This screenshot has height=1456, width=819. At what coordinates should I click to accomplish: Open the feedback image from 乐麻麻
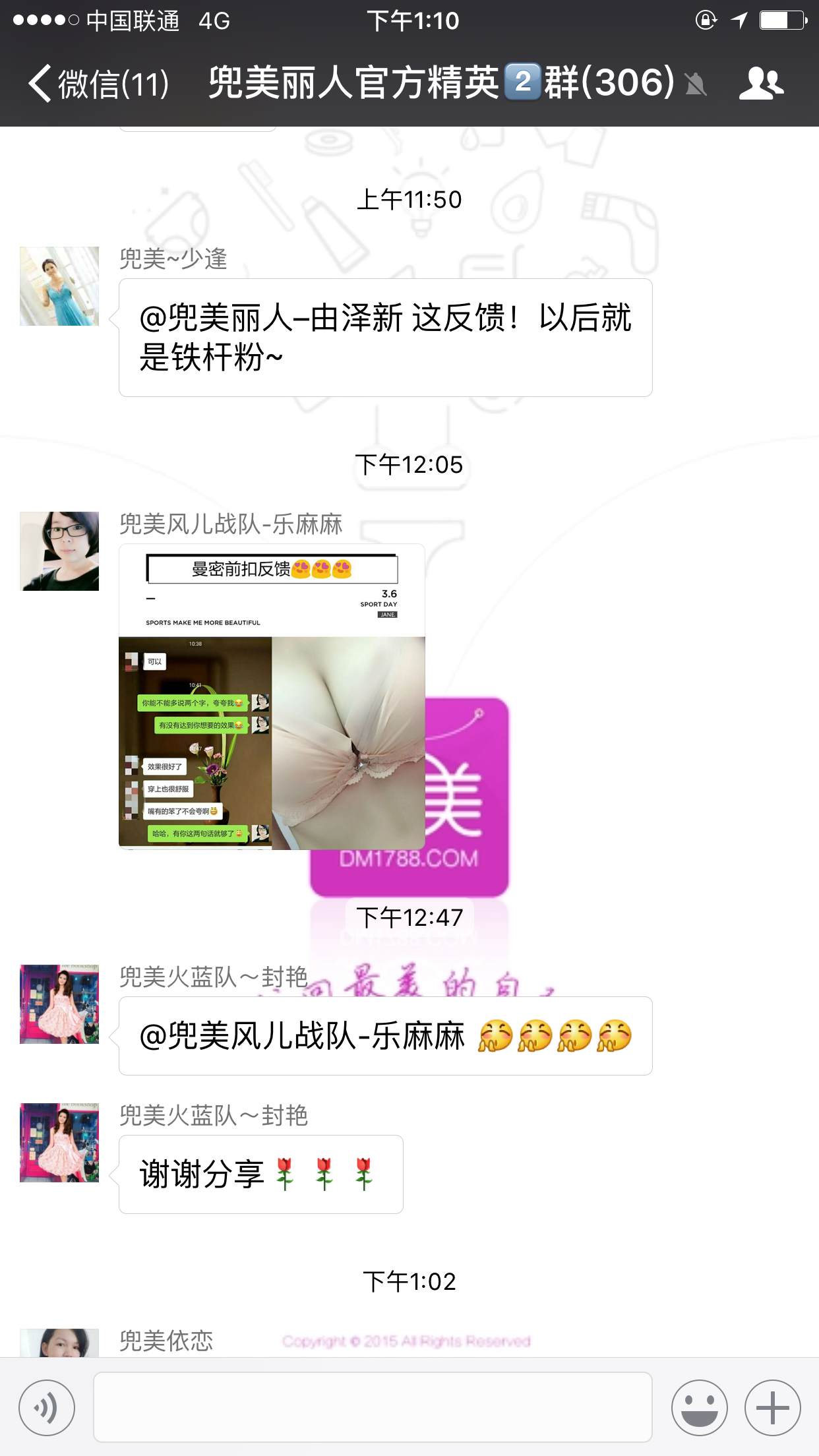272,696
